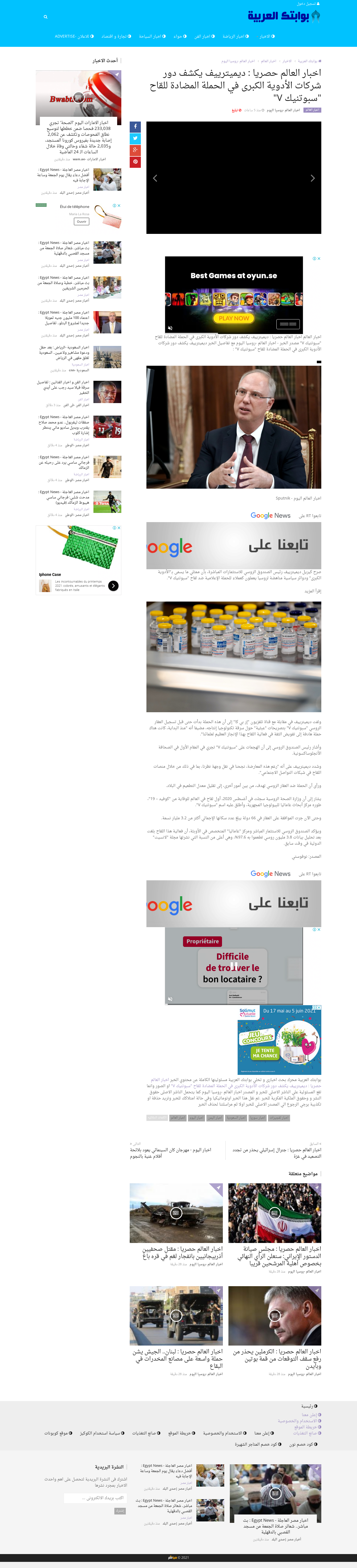Share the article on Pinterest
This screenshot has height=1568, width=357.
pyautogui.click(x=135, y=161)
